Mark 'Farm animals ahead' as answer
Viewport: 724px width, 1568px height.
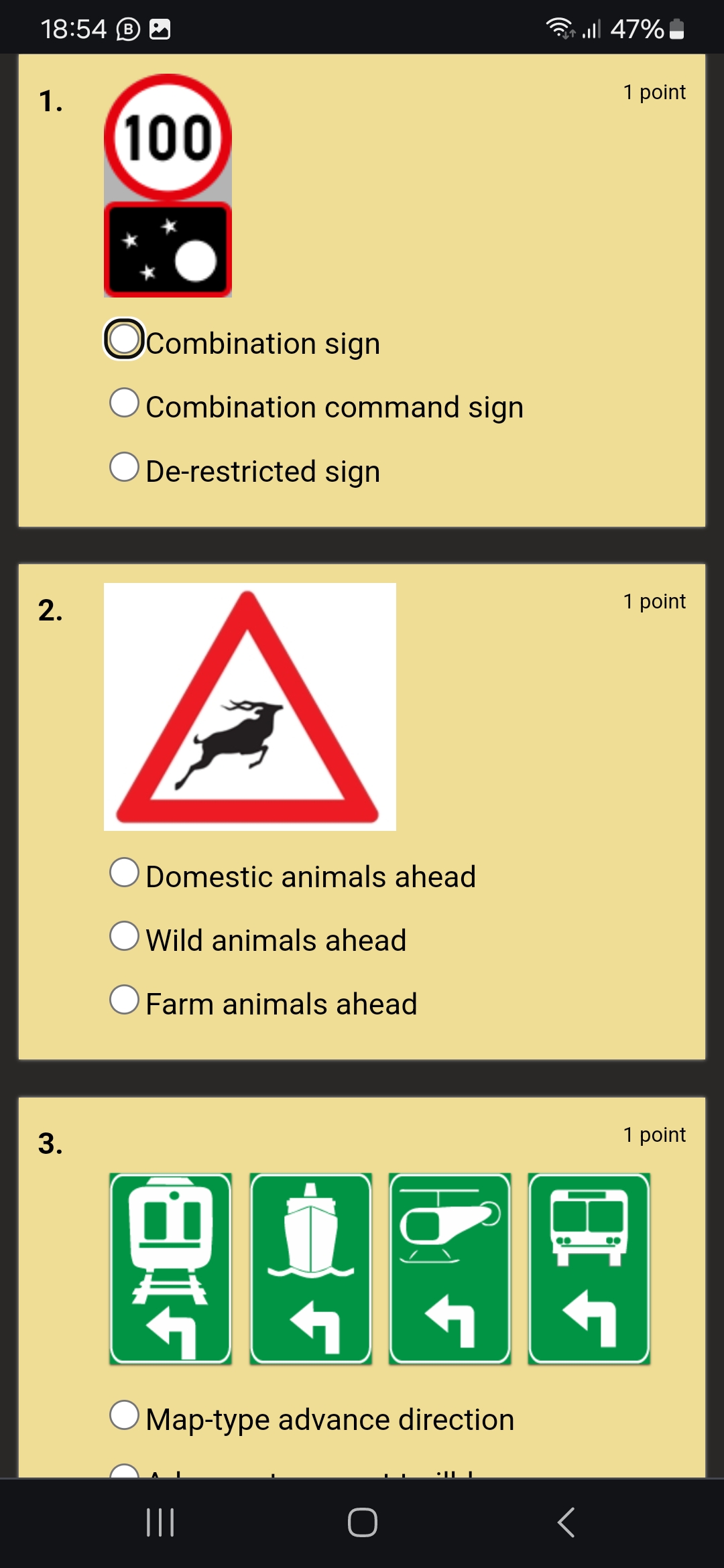124,1000
